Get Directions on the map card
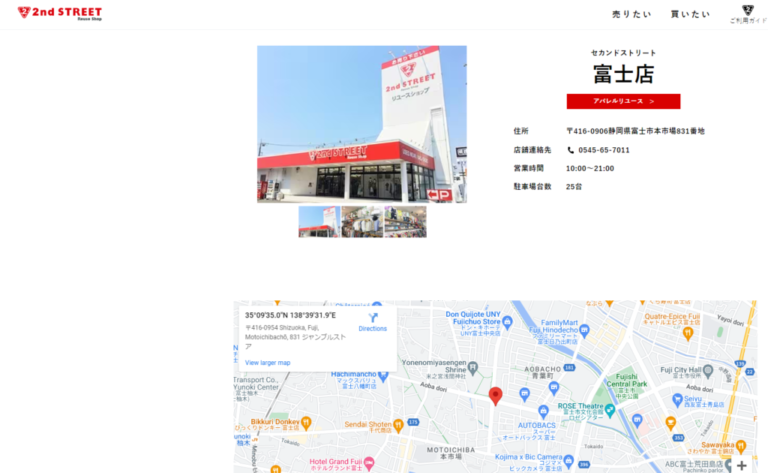The width and height of the screenshot is (768, 473). [x=372, y=322]
